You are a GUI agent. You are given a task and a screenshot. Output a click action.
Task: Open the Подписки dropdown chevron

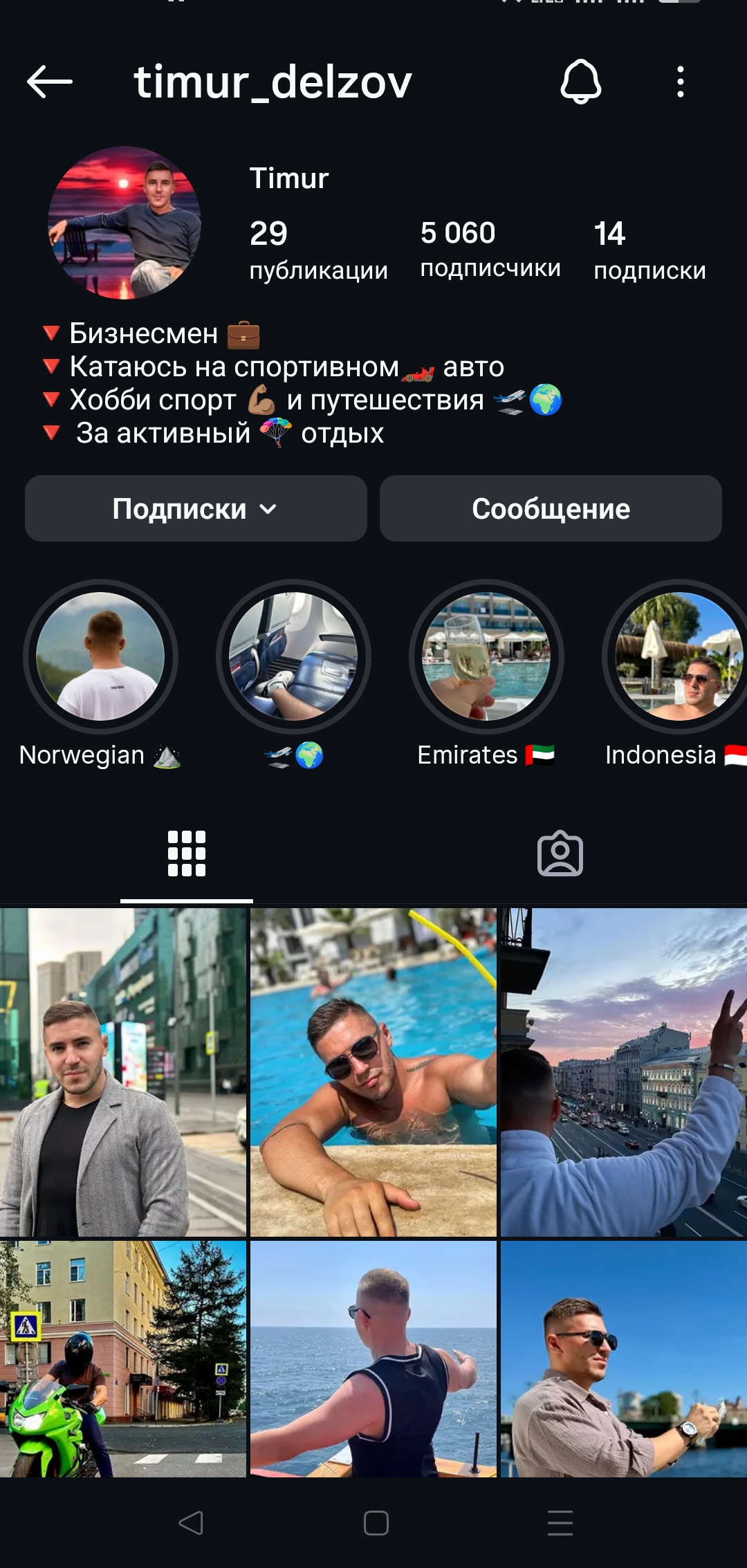(269, 510)
